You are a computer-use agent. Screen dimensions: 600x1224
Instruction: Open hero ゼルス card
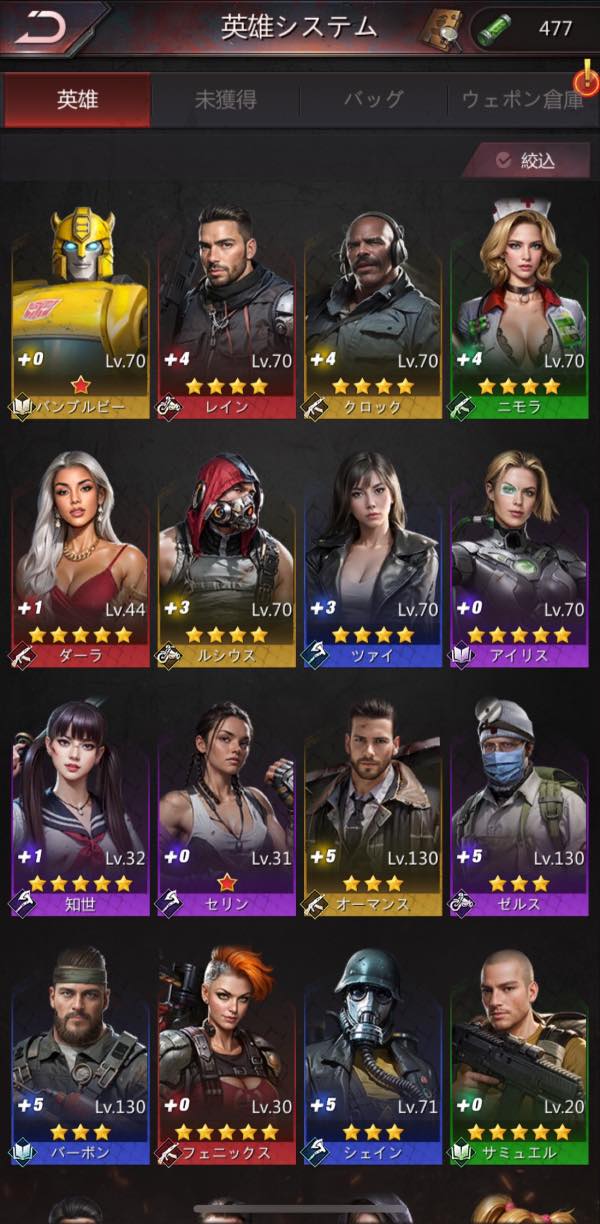tap(519, 807)
